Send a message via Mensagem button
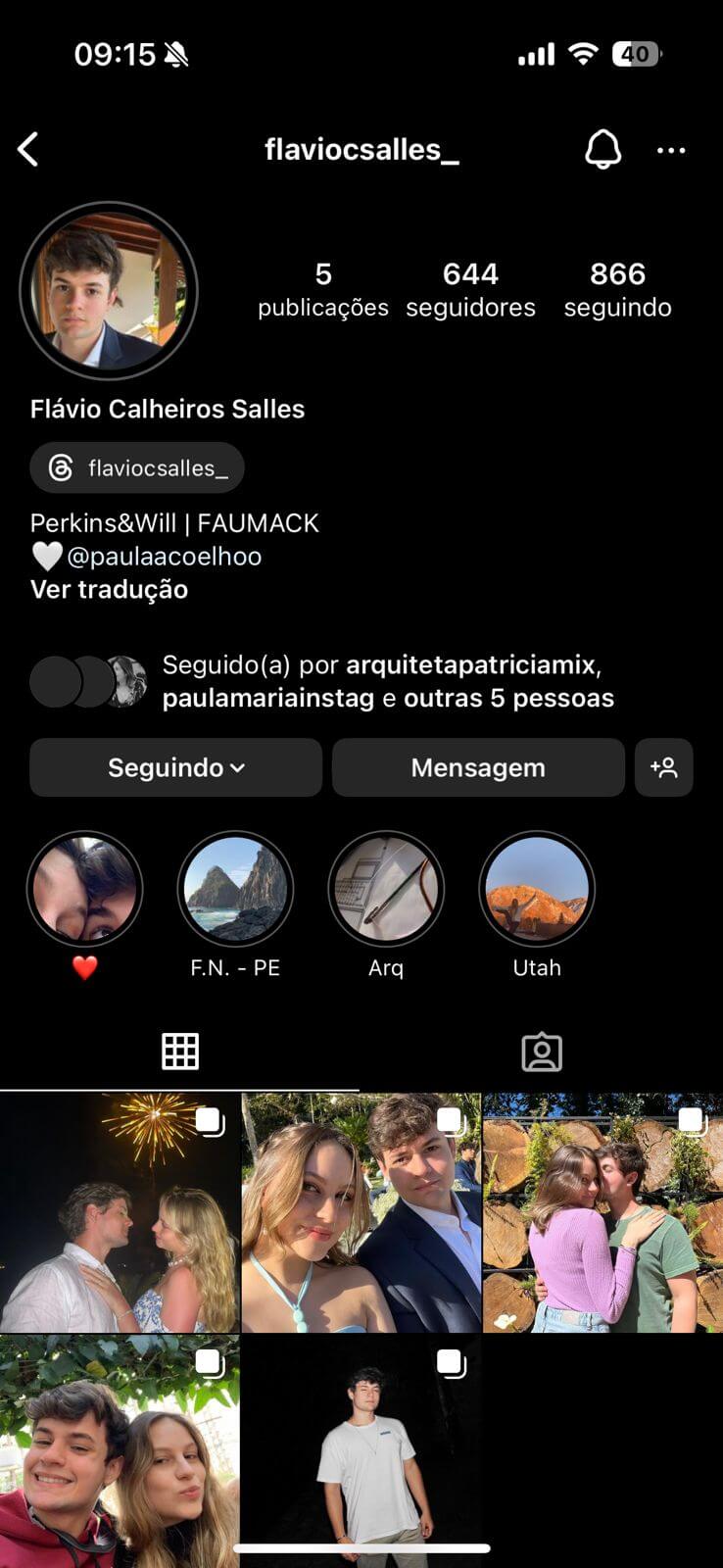The image size is (723, 1568). tap(478, 767)
